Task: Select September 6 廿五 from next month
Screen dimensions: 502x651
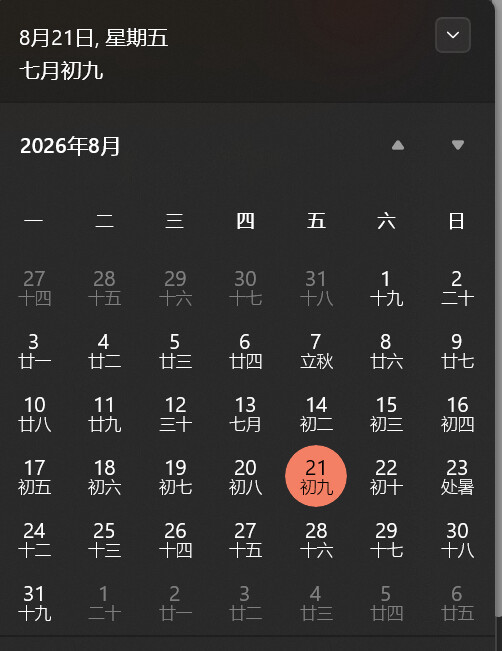Action: [x=457, y=603]
